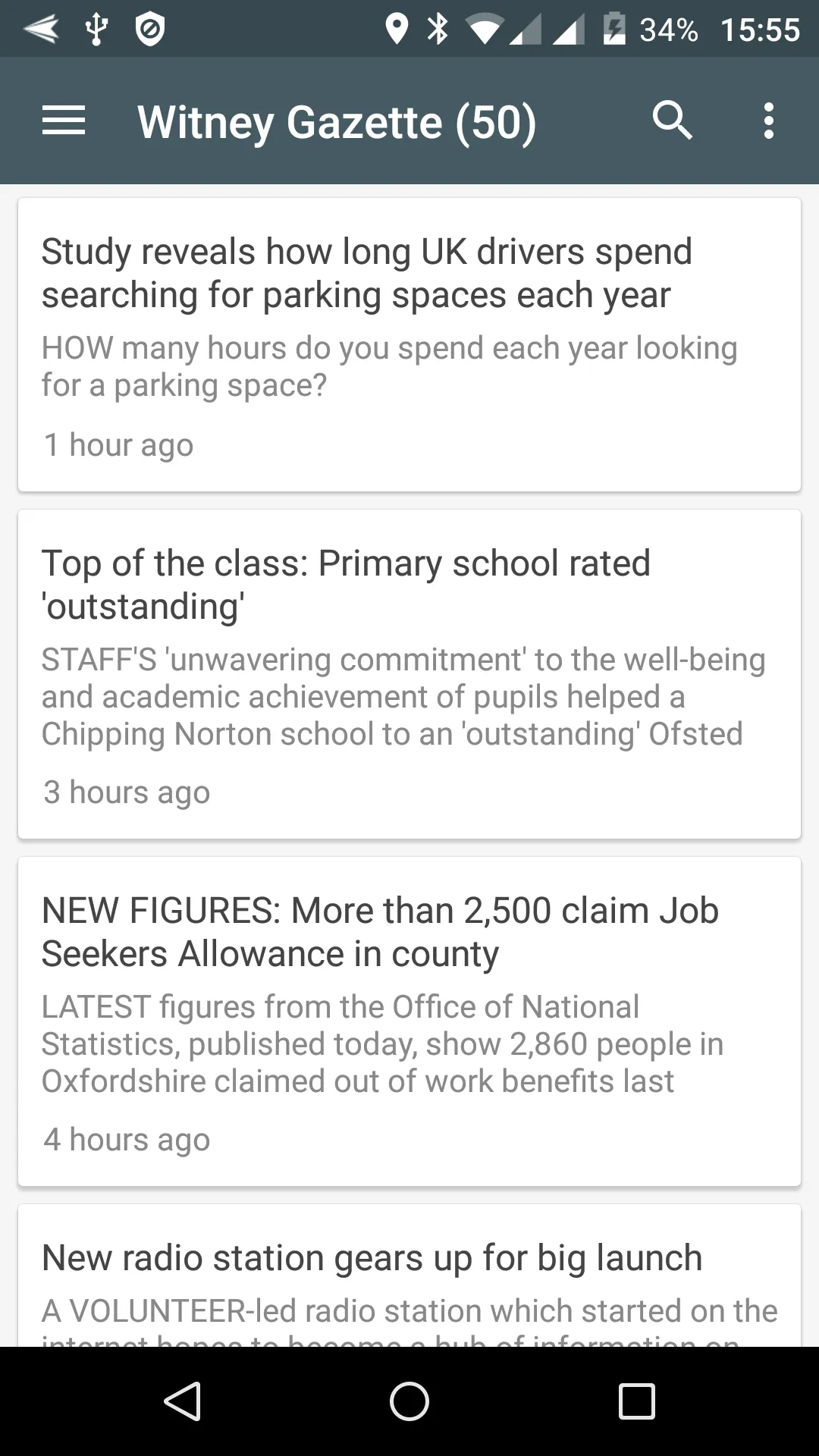
Task: Open the Primary school rated outstanding story
Action: 409,674
